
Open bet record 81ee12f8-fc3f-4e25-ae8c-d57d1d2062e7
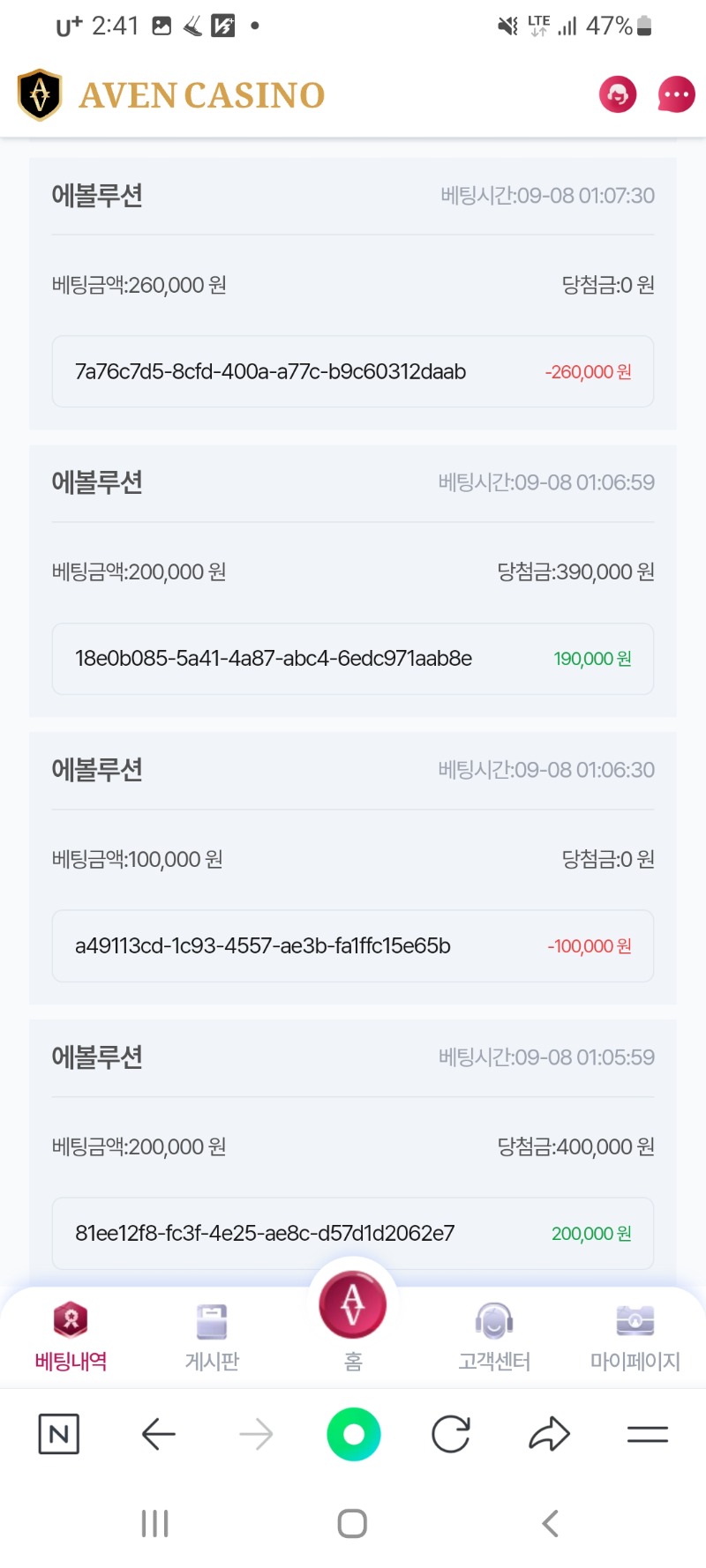coord(353,1233)
